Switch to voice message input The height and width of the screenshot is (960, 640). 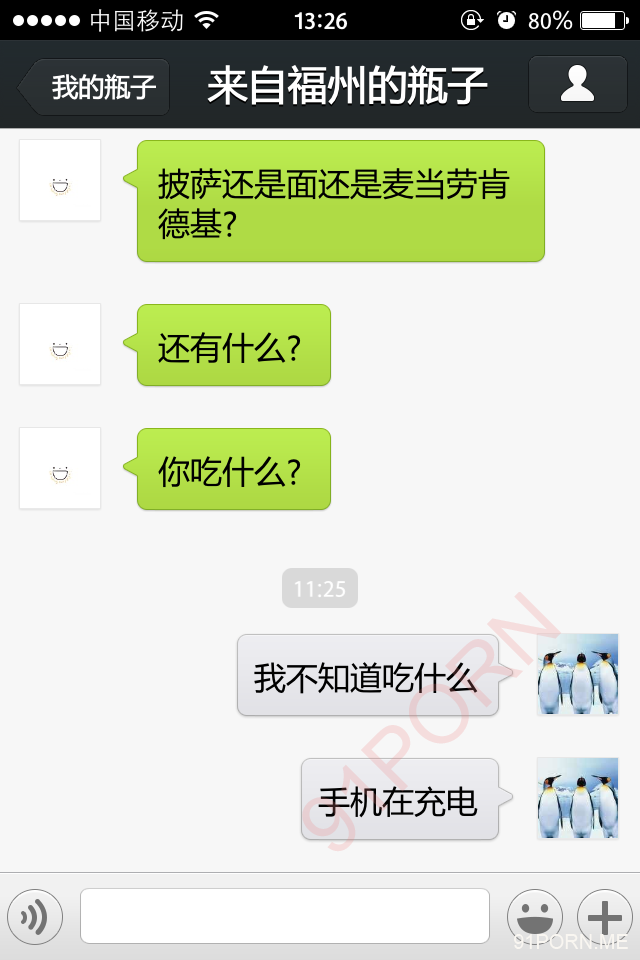coord(35,916)
